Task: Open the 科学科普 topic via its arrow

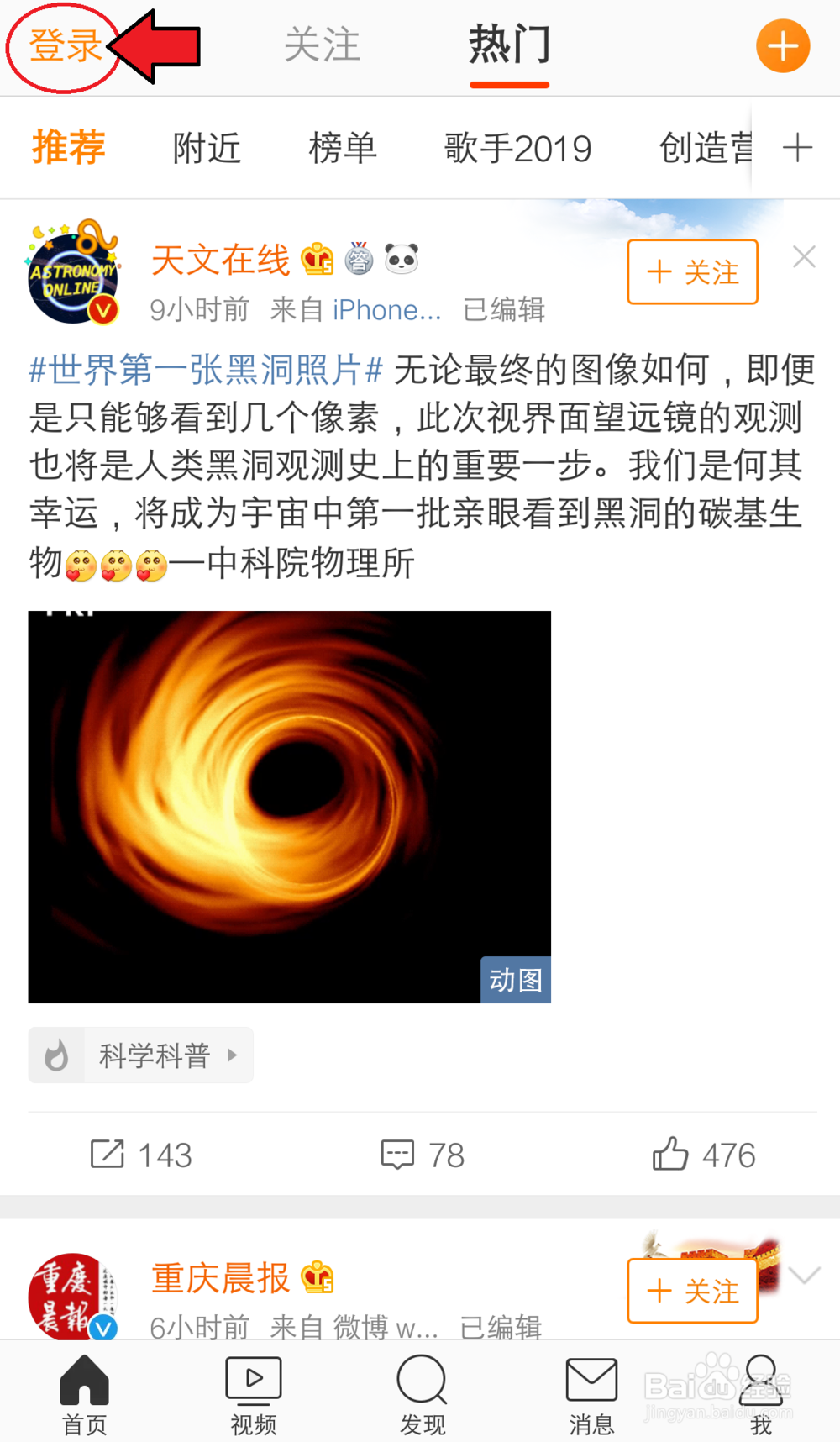Action: (x=233, y=1055)
